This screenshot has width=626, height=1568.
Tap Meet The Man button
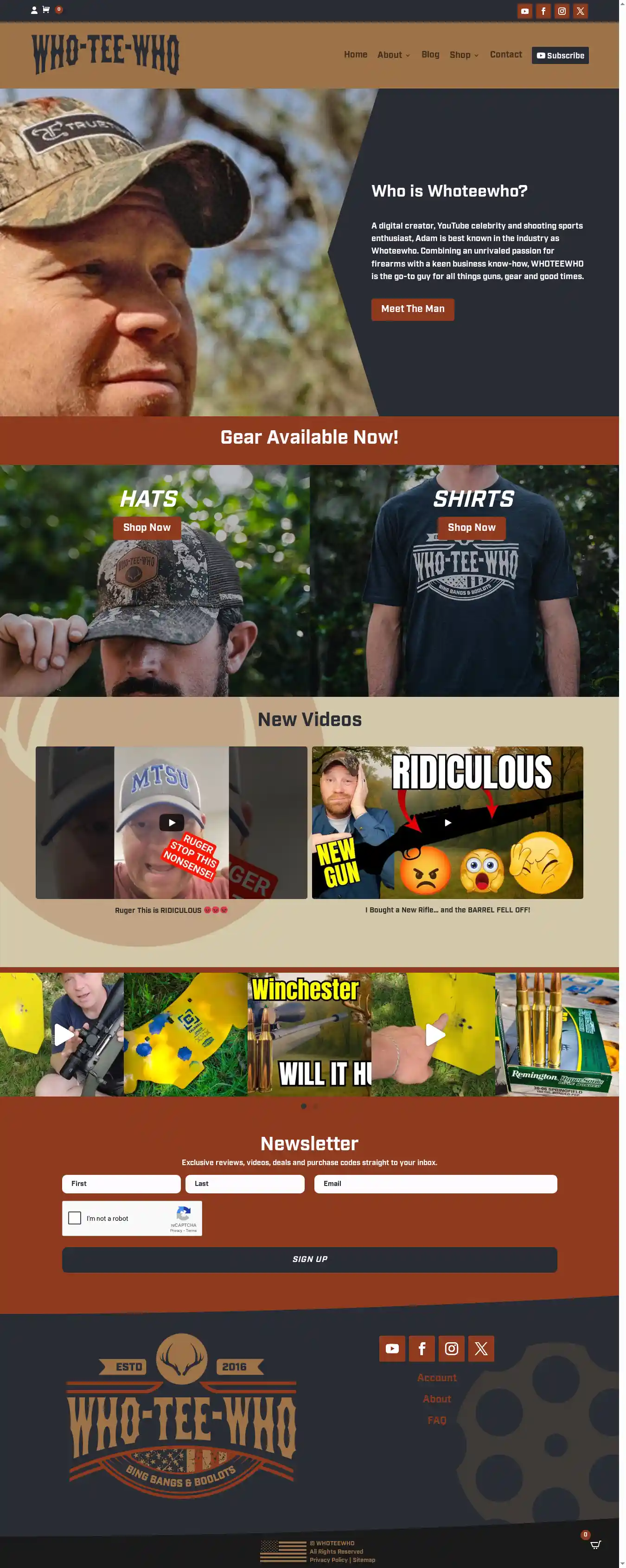(412, 309)
